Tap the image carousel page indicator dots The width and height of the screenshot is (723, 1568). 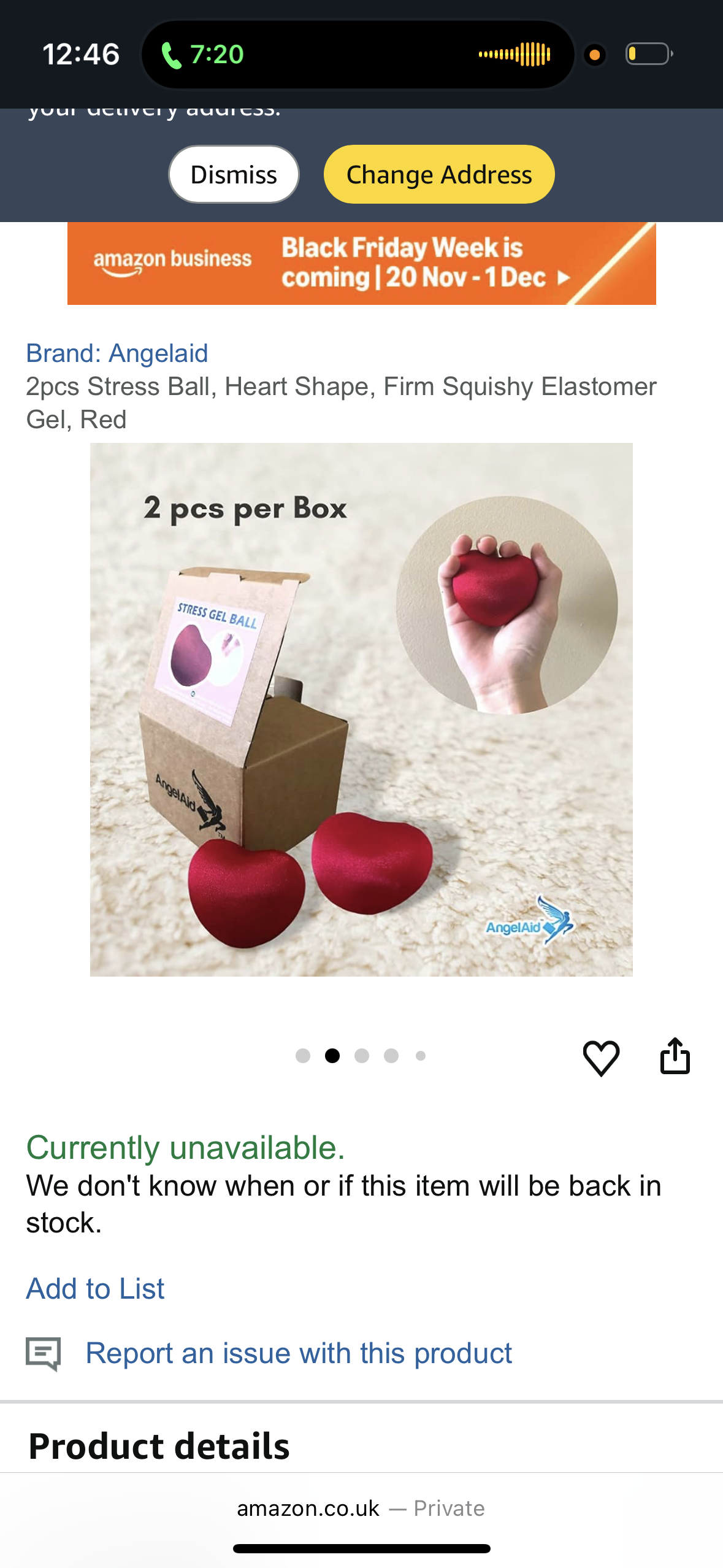(x=361, y=1056)
